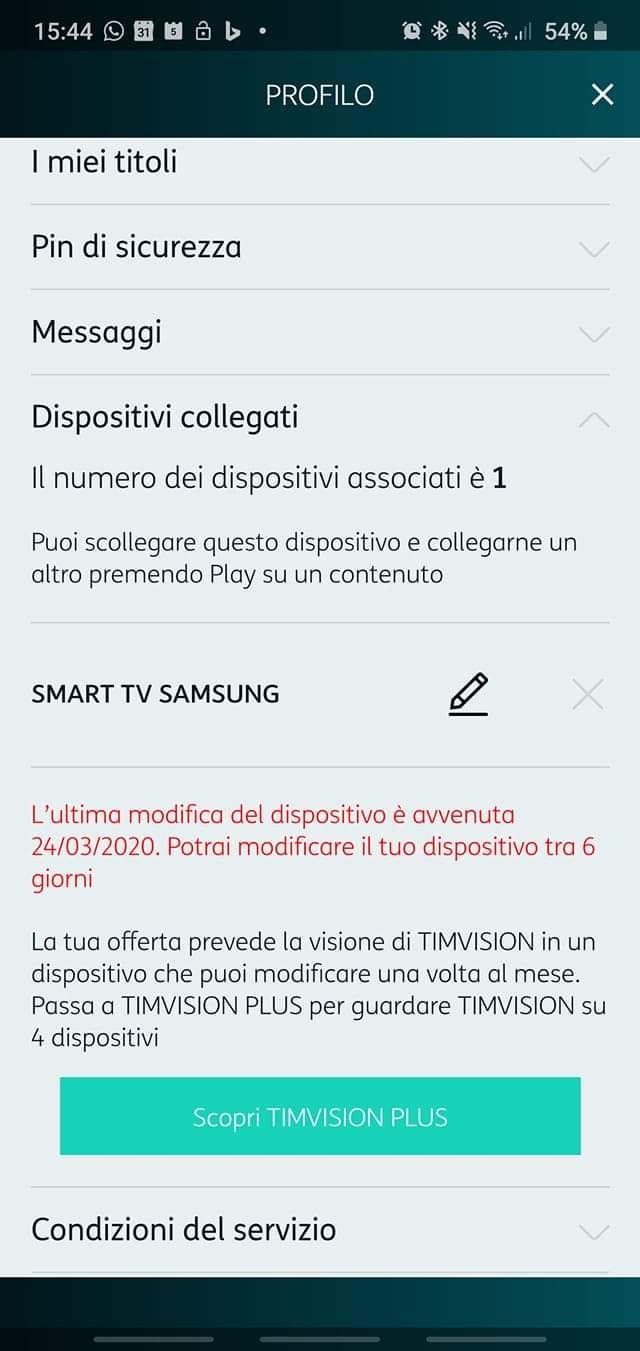Open the Messaggi section
640x1351 pixels.
click(x=594, y=333)
